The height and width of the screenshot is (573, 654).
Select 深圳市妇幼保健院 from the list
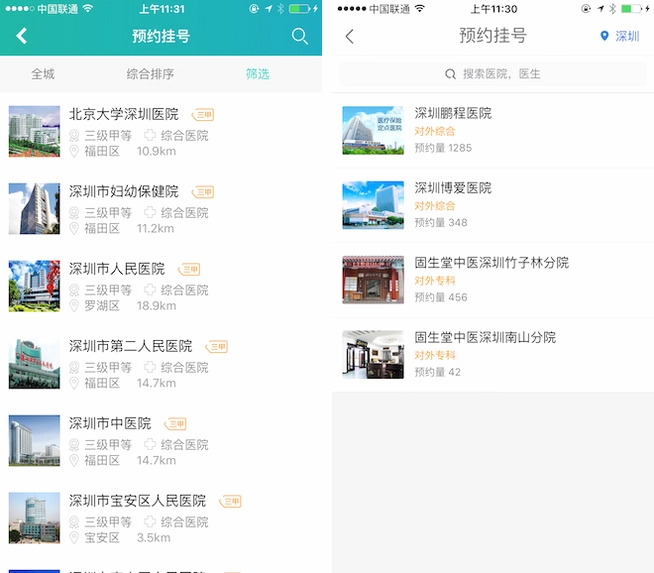[161, 209]
